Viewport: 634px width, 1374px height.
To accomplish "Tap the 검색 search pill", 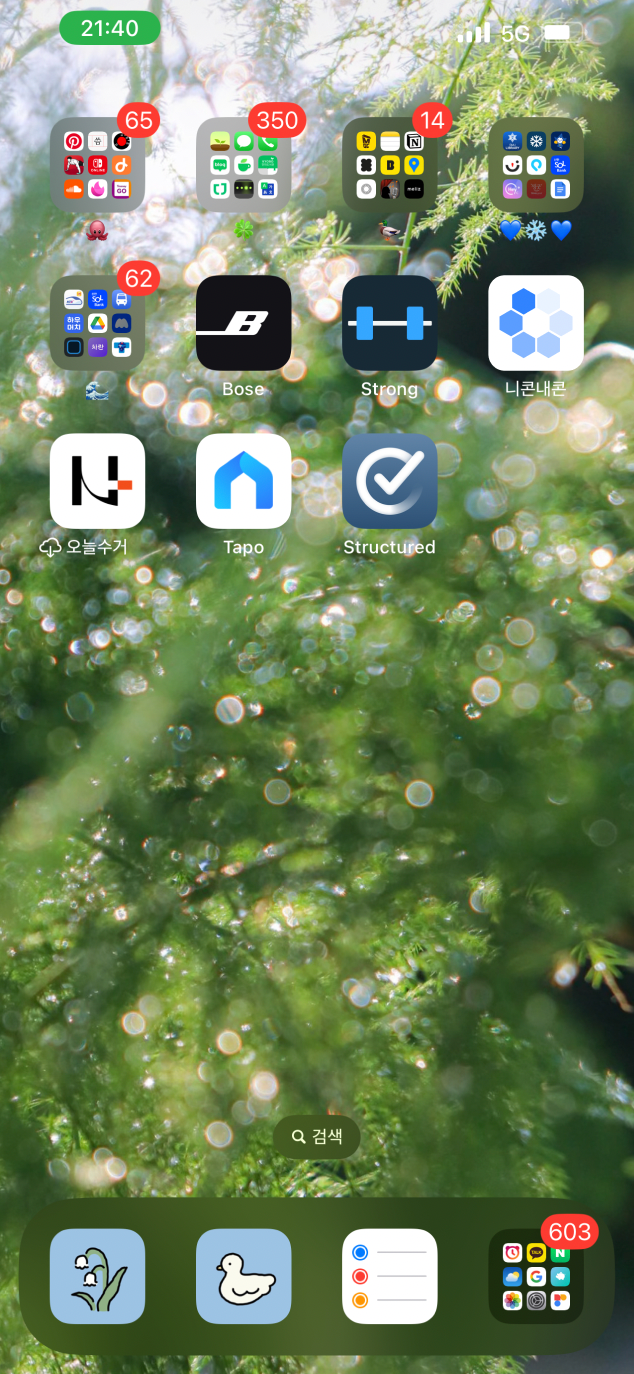I will 317,1137.
